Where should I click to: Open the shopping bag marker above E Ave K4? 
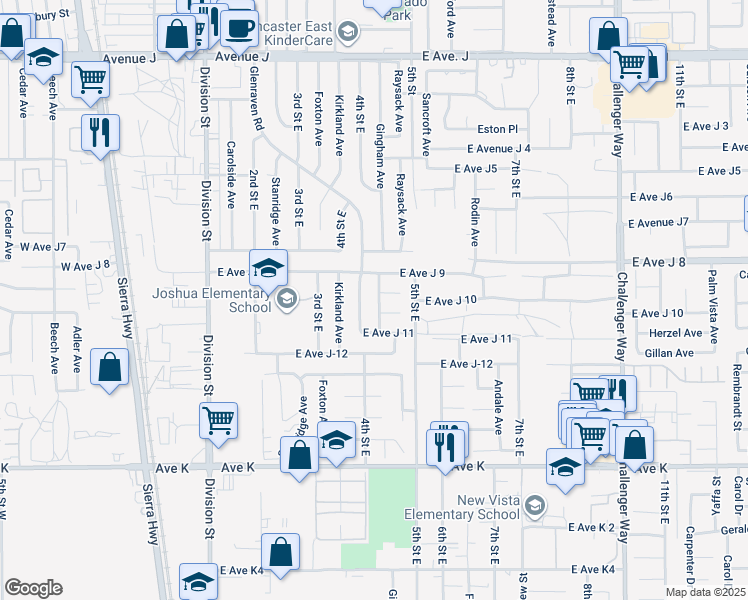pyautogui.click(x=281, y=552)
